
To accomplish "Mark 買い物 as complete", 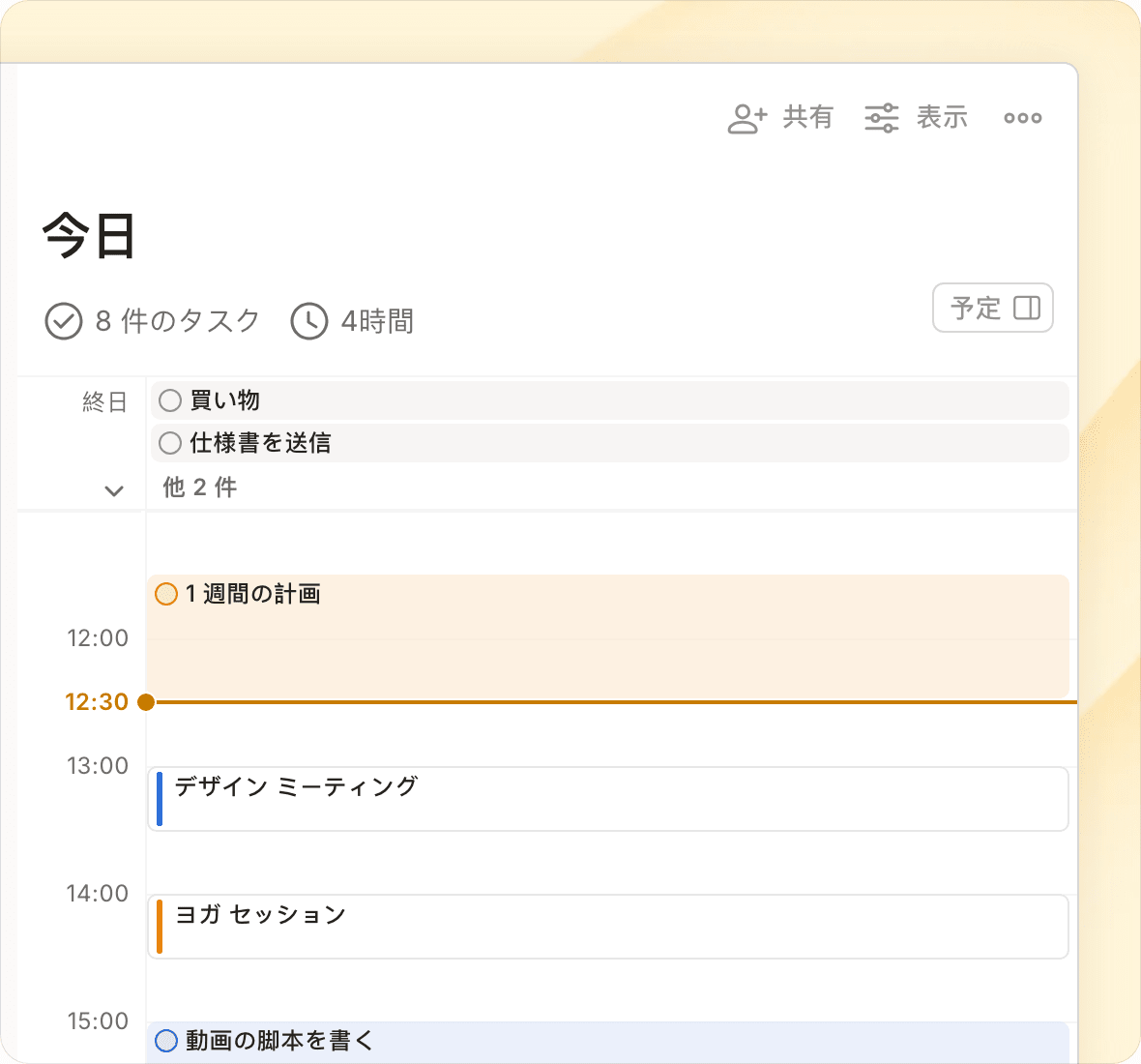I will [170, 400].
